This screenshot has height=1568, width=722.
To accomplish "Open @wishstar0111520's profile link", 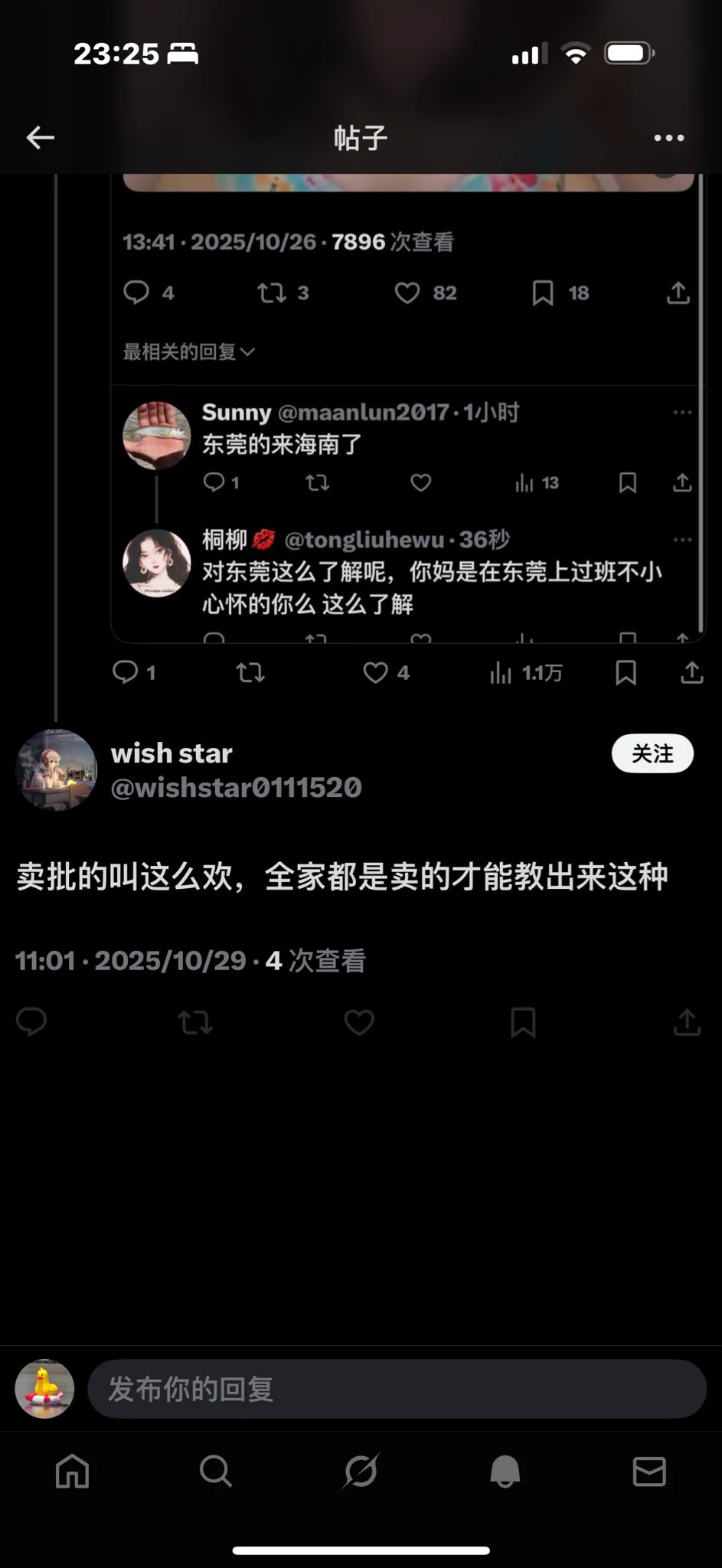I will tap(237, 786).
